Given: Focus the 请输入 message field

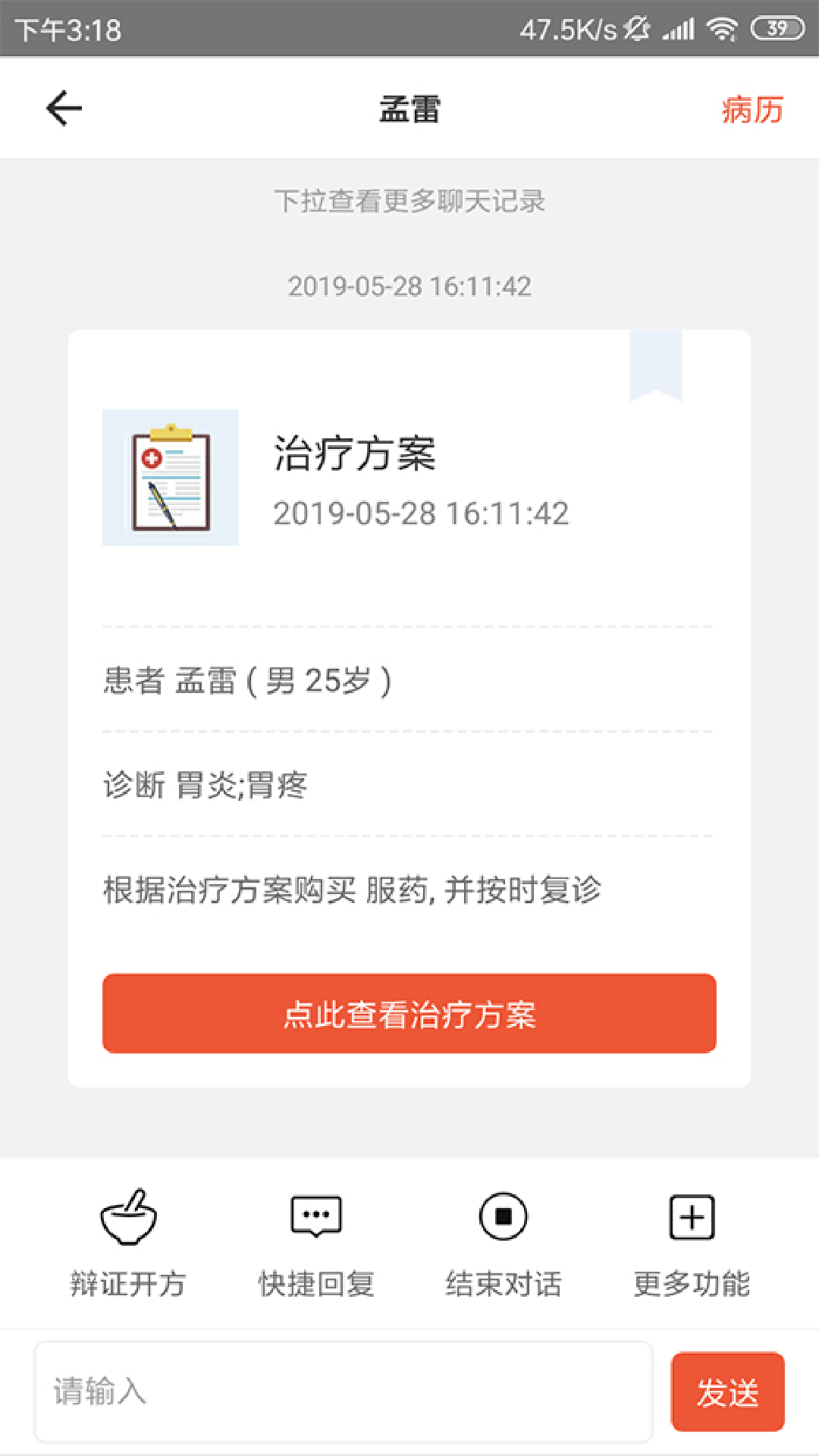Looking at the screenshot, I should [344, 1392].
